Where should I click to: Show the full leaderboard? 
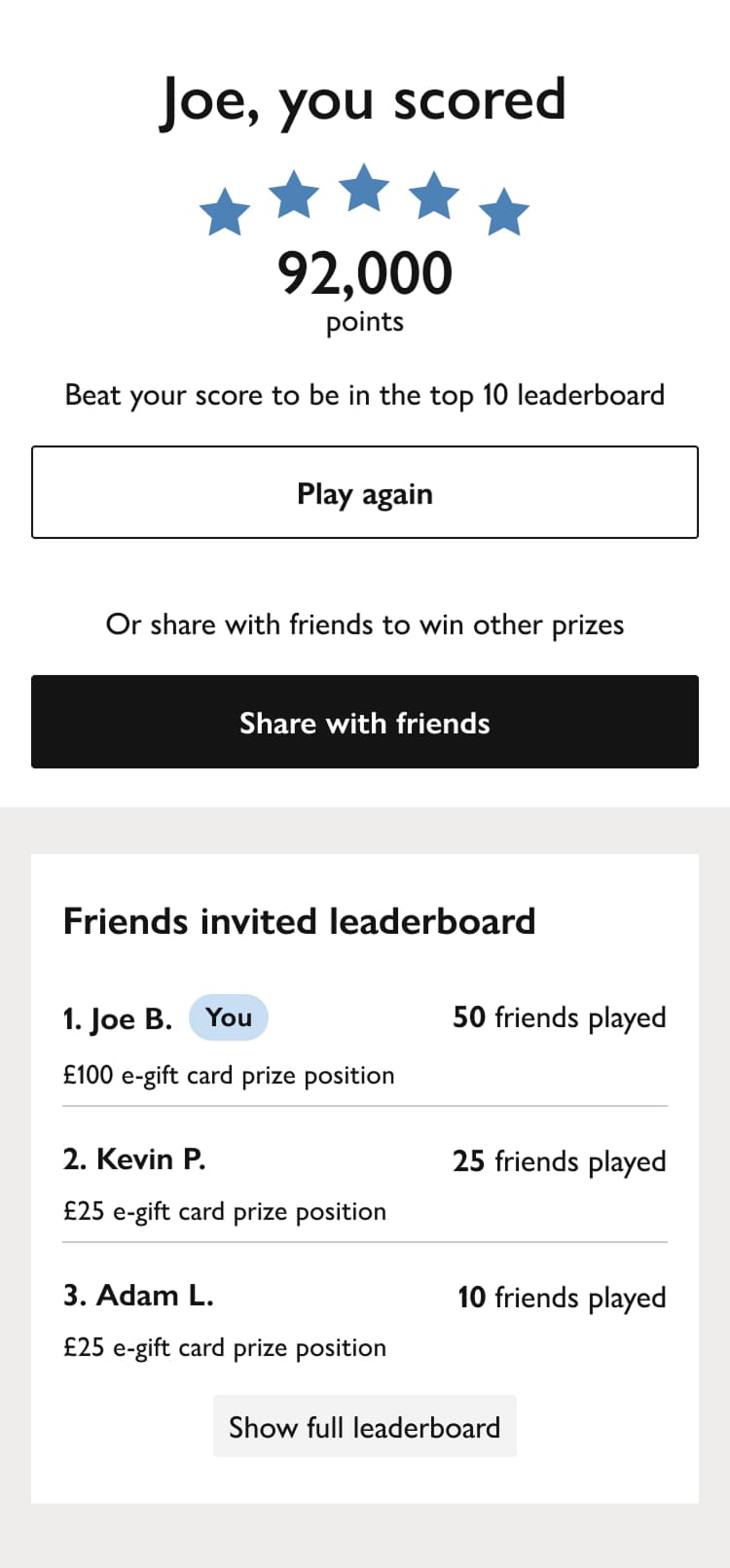click(x=365, y=1426)
